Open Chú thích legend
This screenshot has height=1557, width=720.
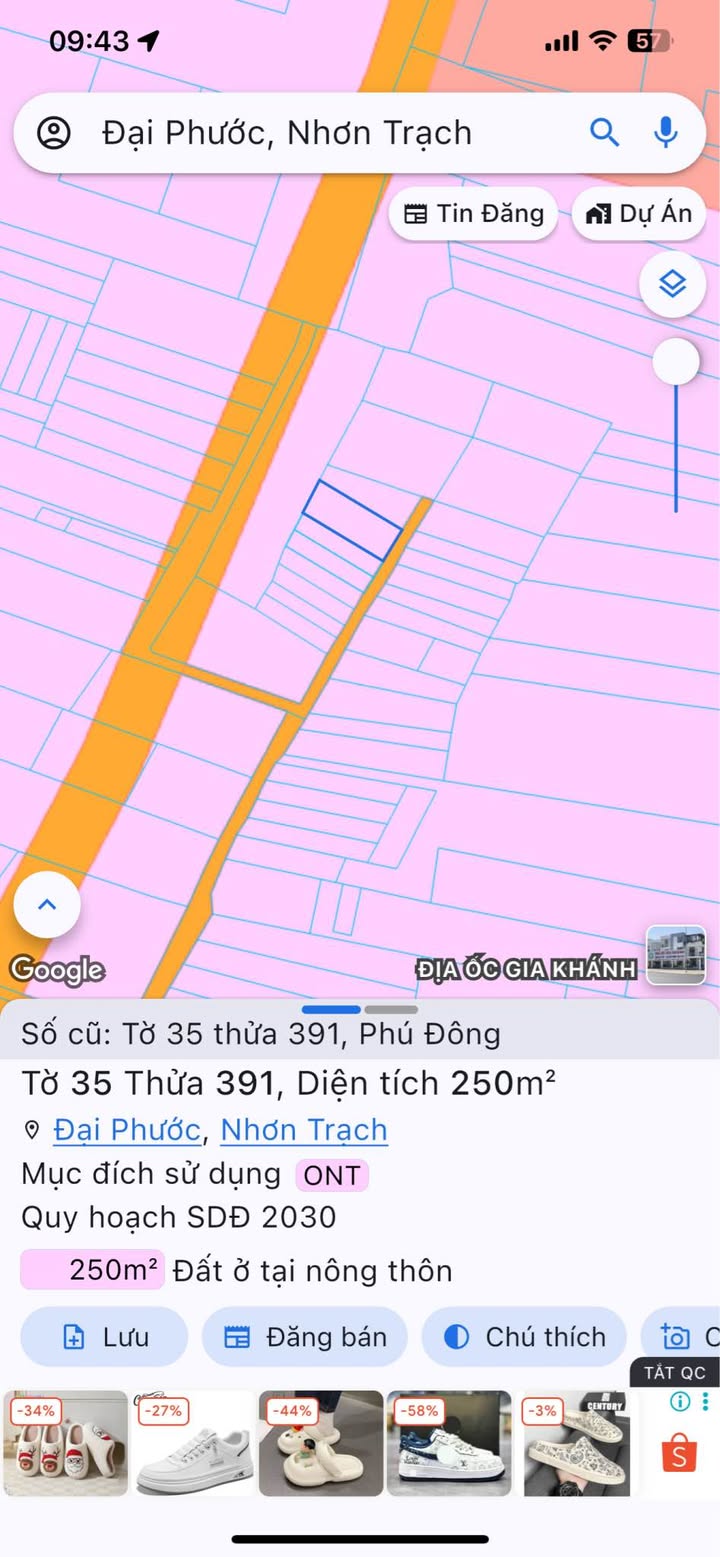(x=524, y=1337)
